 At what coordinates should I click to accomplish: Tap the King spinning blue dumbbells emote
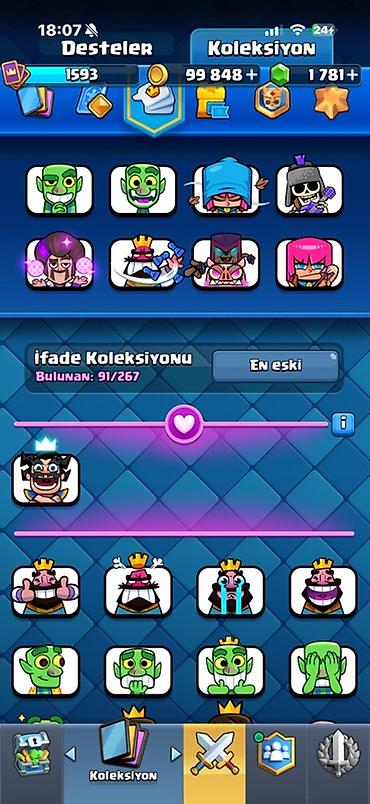[143, 263]
